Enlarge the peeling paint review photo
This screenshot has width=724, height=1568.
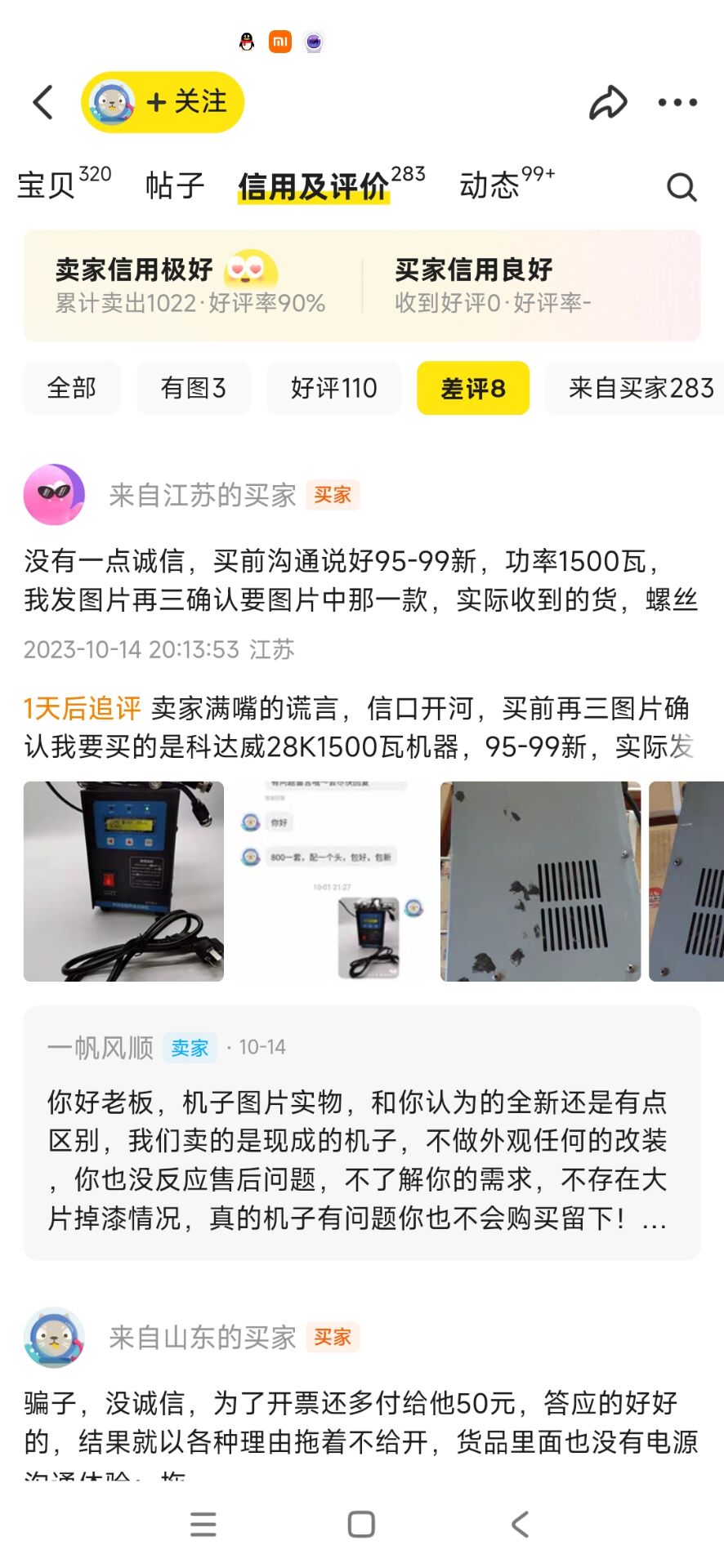pos(540,881)
